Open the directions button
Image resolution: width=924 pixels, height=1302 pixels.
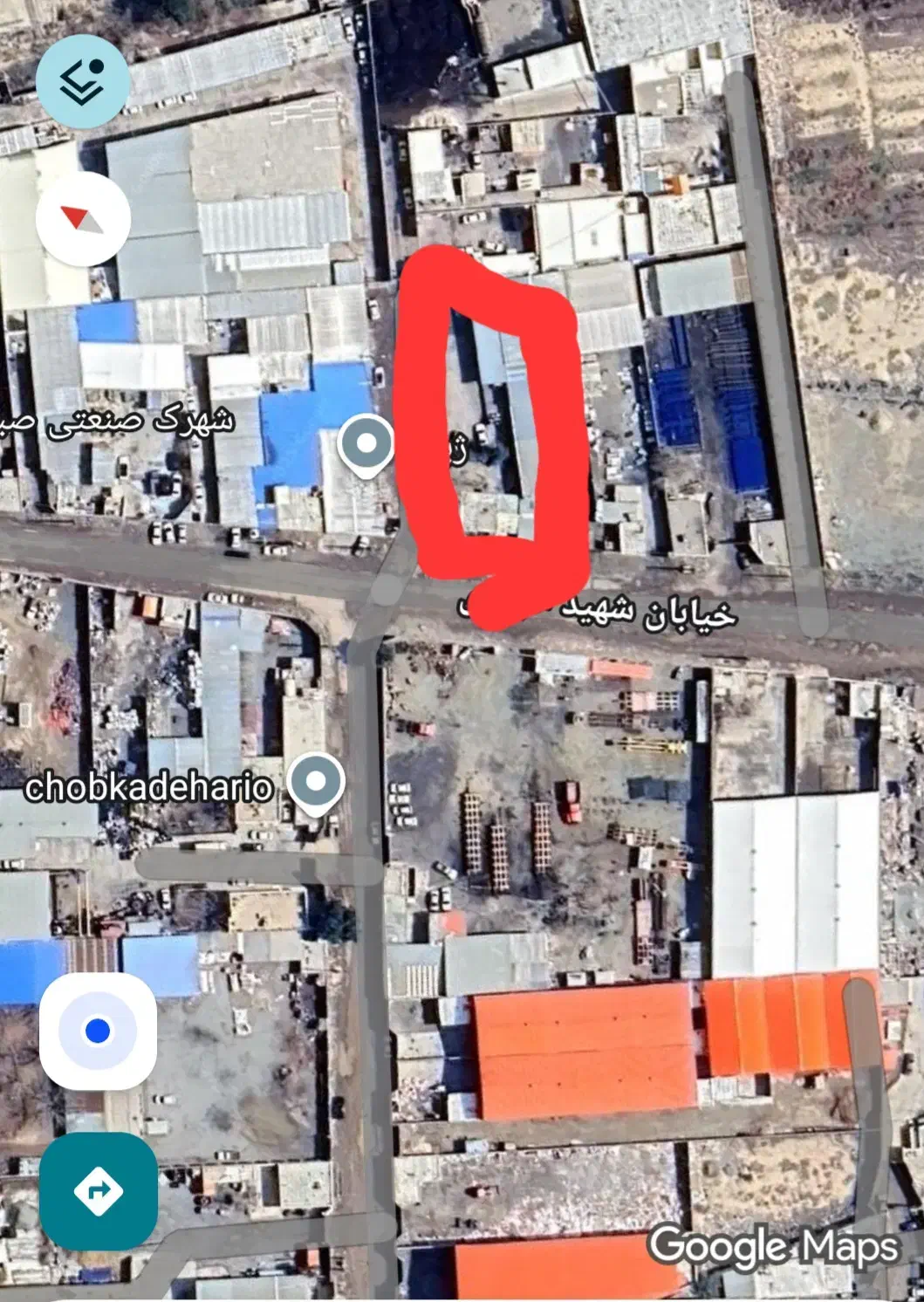(x=98, y=1190)
